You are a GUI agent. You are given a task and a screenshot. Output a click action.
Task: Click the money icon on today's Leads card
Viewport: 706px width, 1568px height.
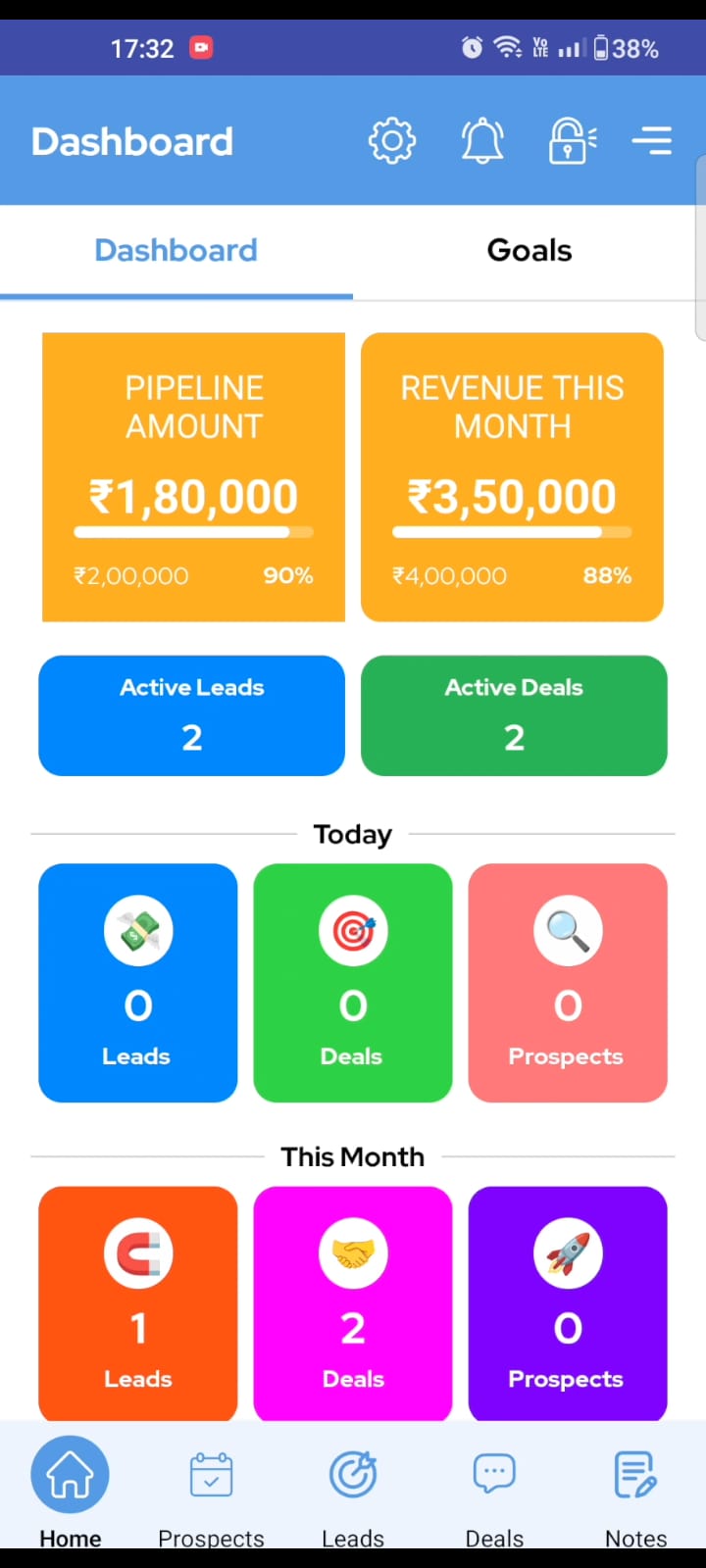[x=137, y=930]
